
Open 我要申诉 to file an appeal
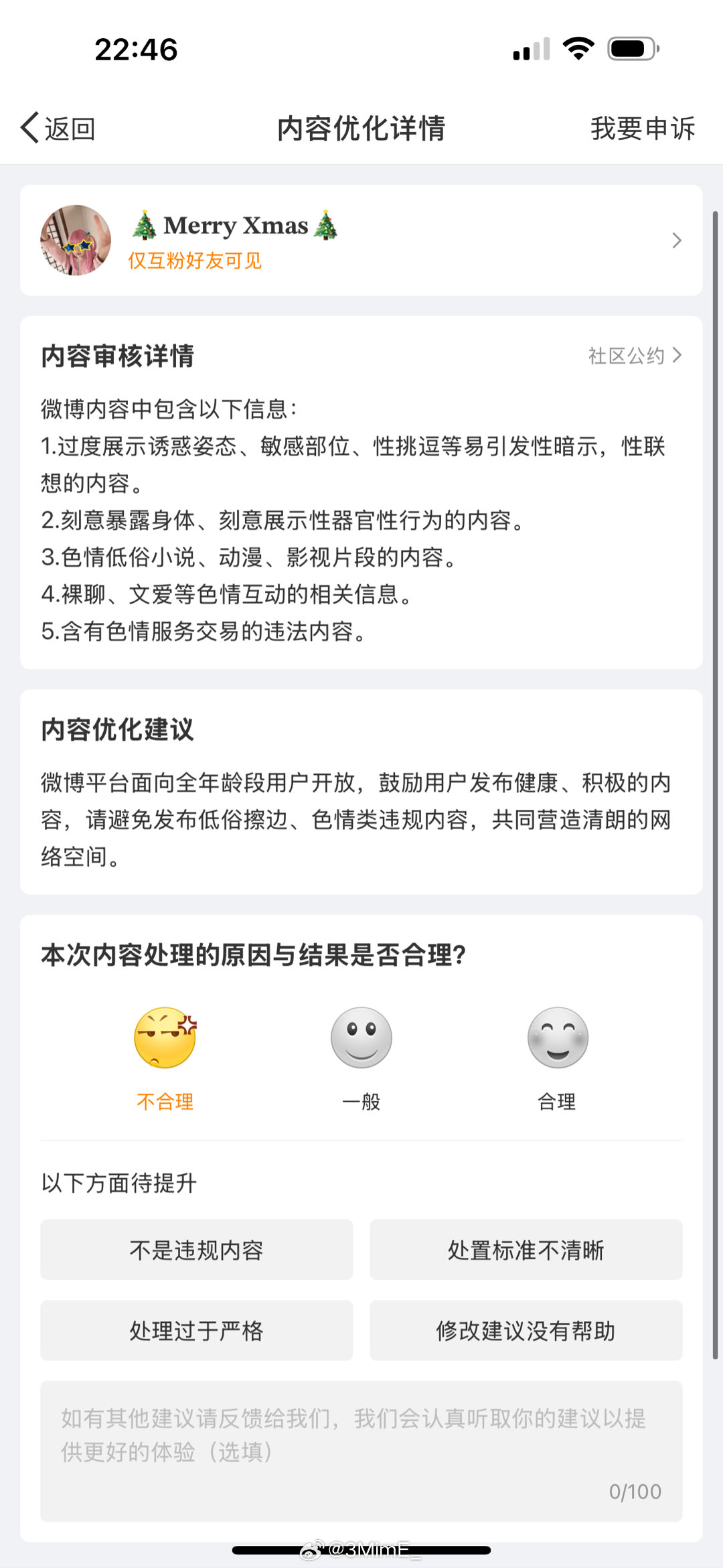[642, 128]
